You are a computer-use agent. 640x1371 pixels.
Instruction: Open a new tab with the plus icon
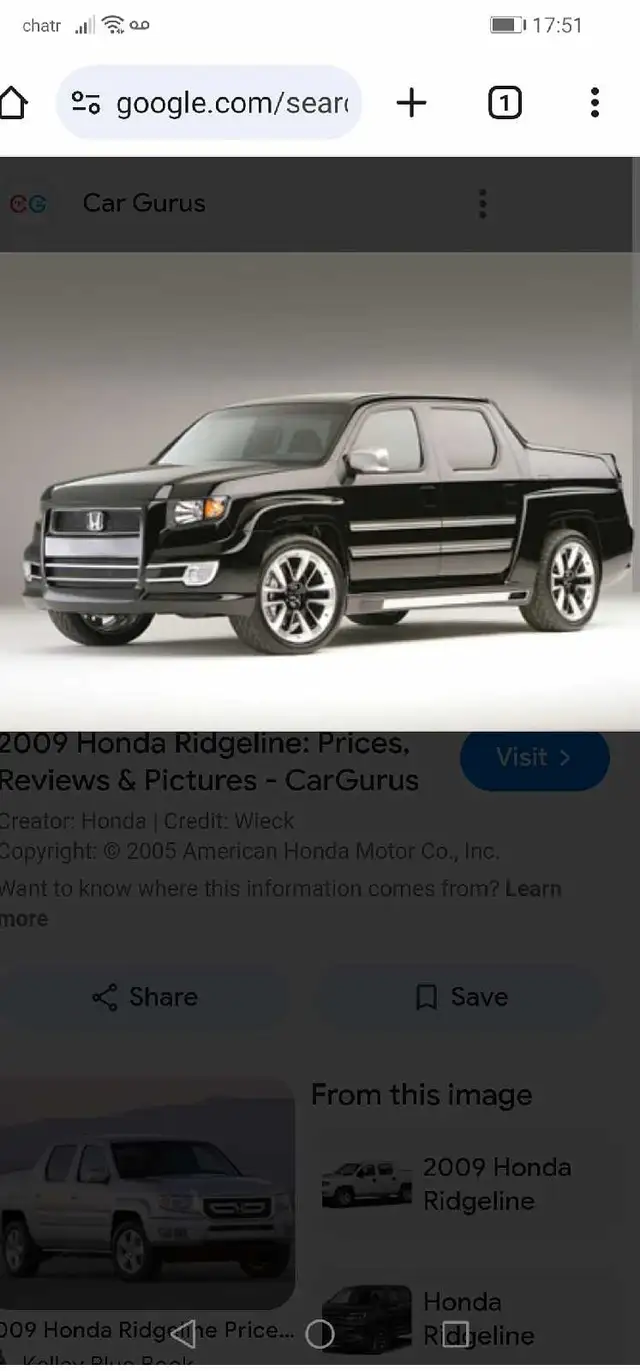411,102
